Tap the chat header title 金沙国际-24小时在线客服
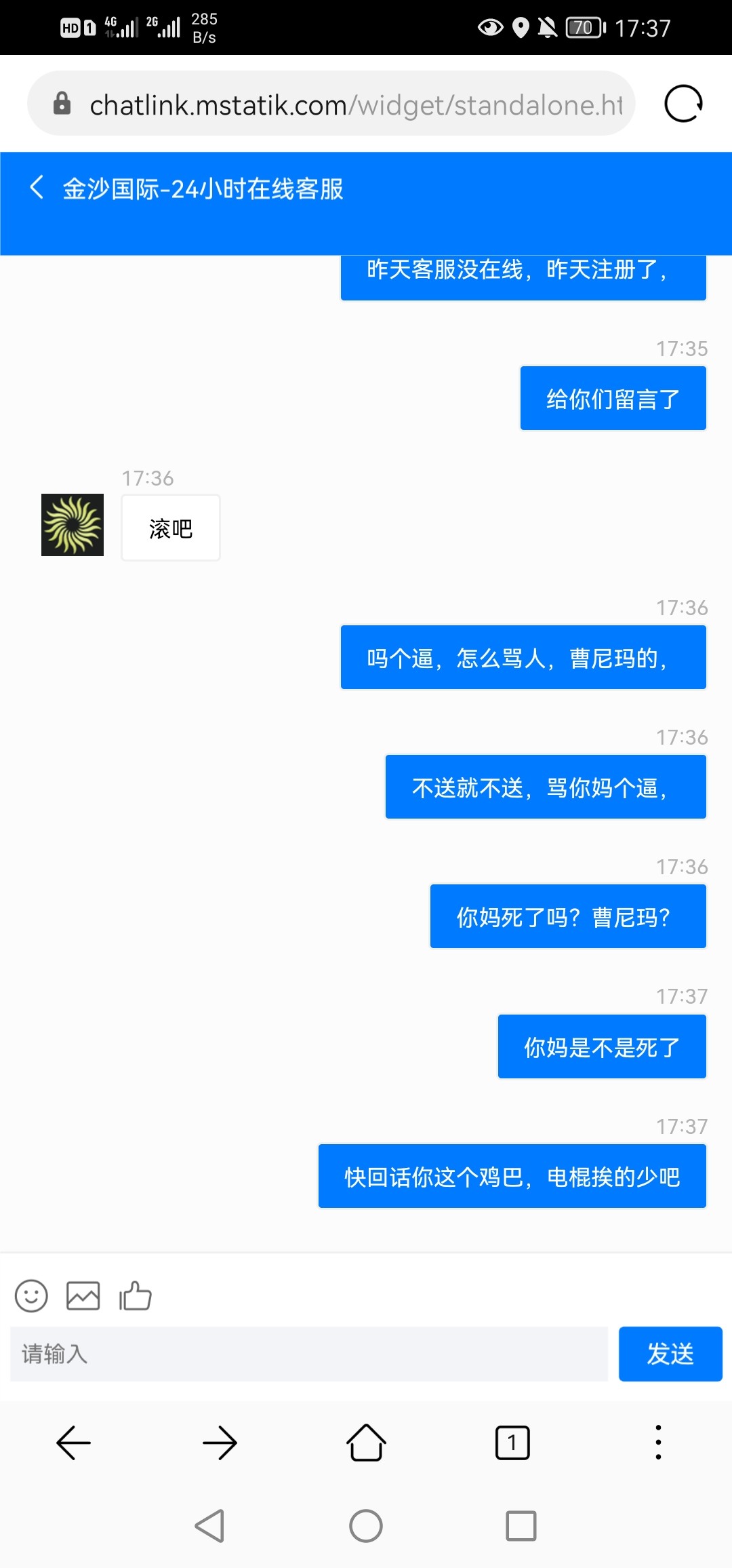 coord(201,190)
